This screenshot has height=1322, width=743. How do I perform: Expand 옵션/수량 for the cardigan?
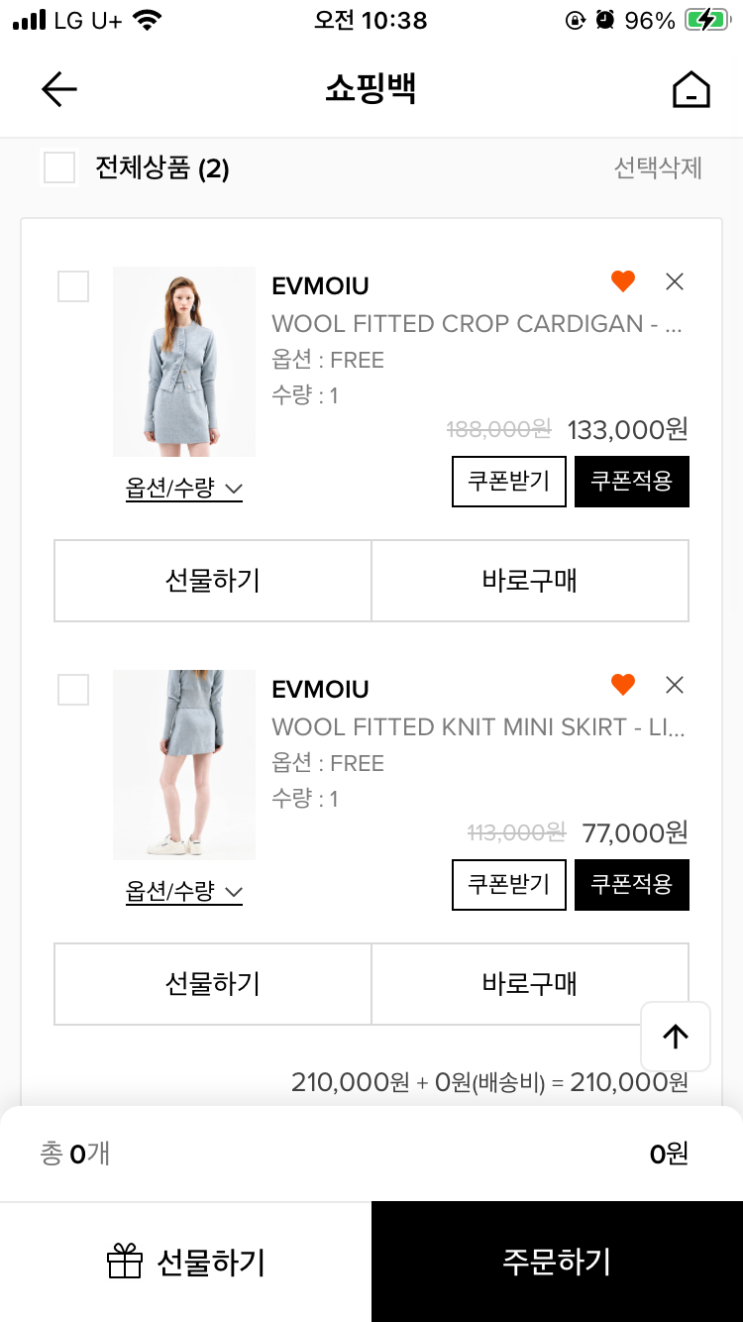point(184,489)
